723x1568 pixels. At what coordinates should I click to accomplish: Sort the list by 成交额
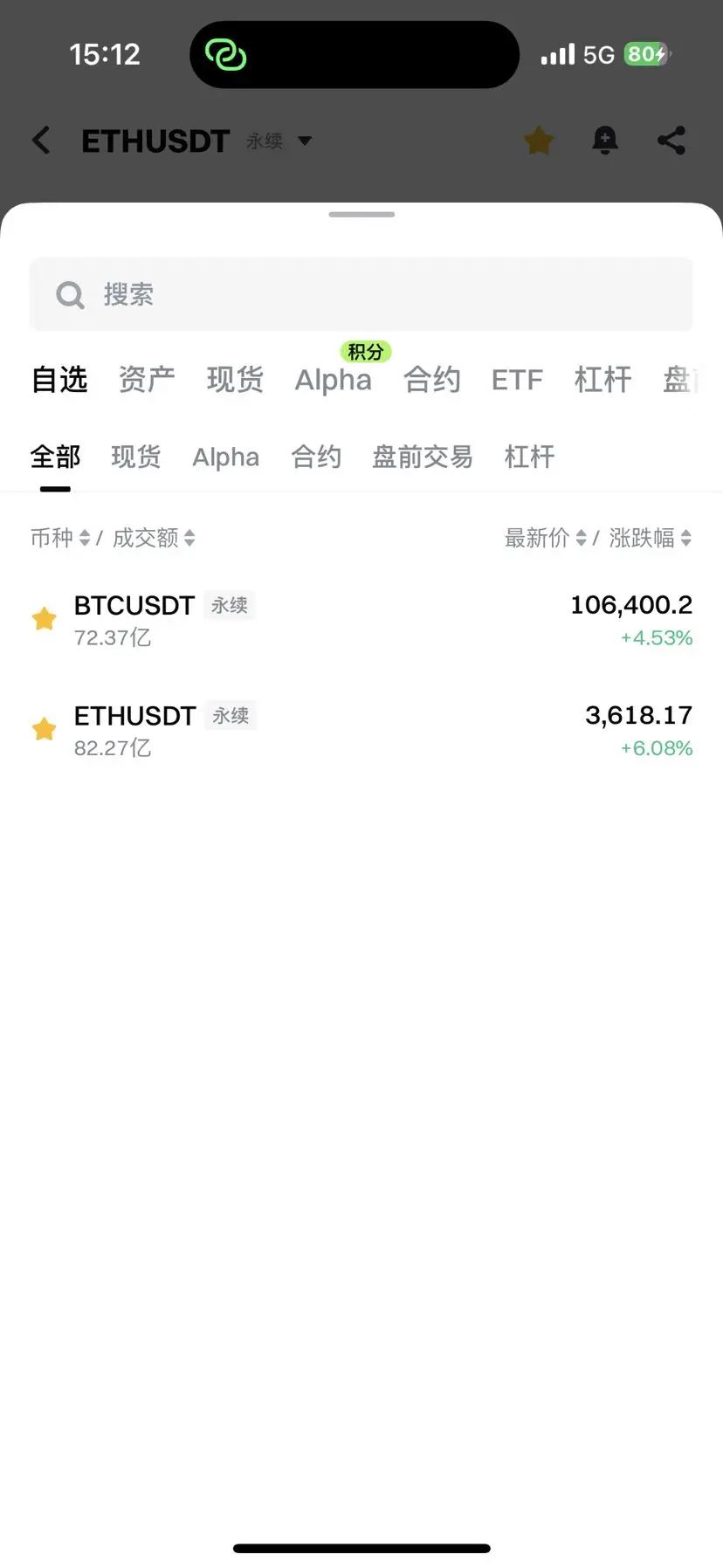point(154,538)
